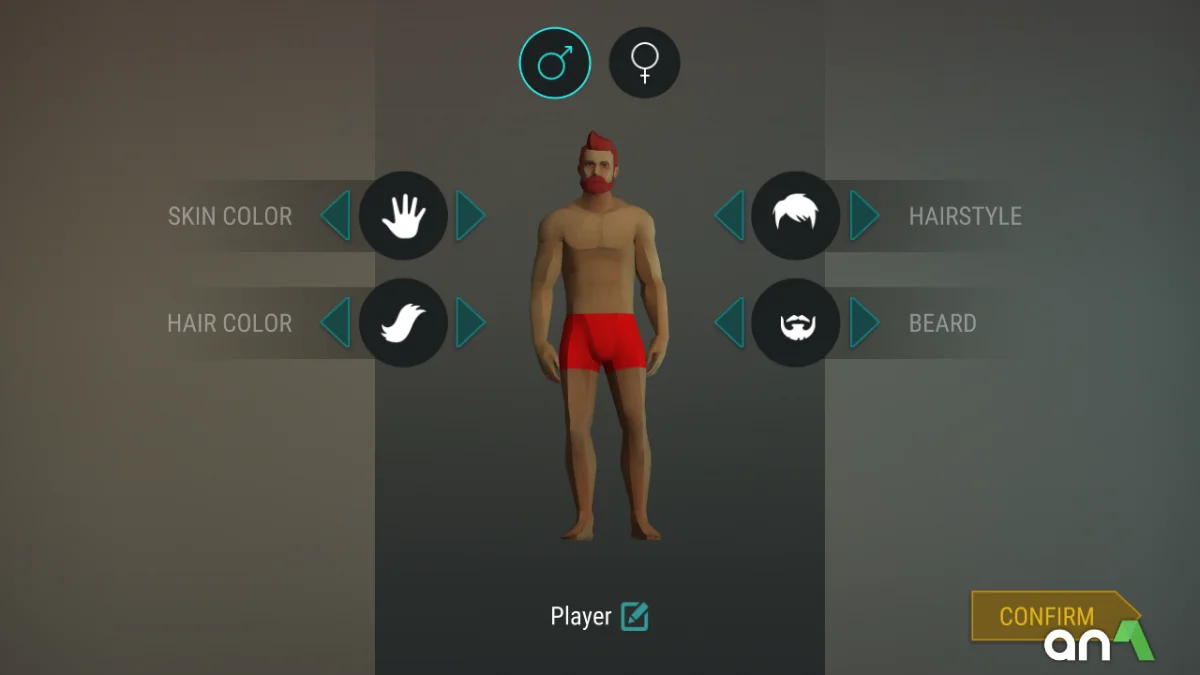The height and width of the screenshot is (675, 1200).
Task: Switch to next beard style
Action: 863,323
